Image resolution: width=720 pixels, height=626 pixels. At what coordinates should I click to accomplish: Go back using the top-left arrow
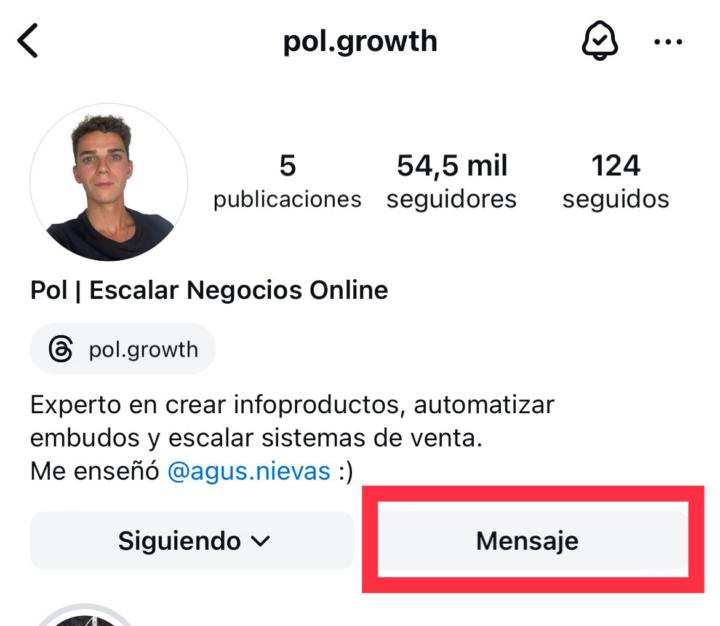click(29, 42)
